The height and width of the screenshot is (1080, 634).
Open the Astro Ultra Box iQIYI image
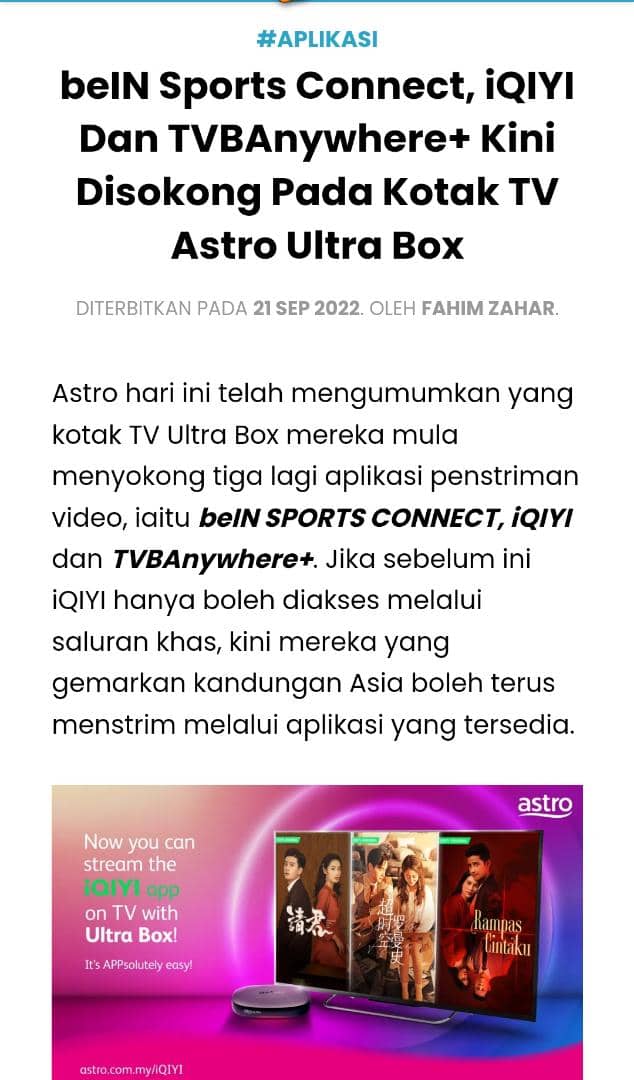317,932
